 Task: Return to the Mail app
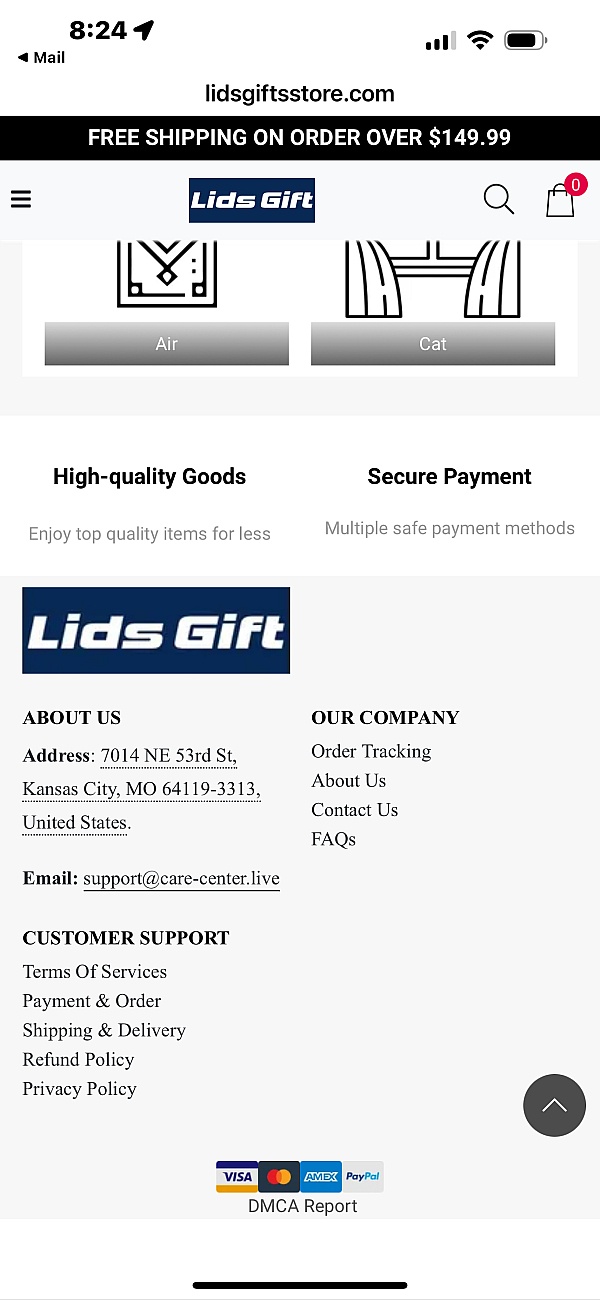click(x=41, y=57)
